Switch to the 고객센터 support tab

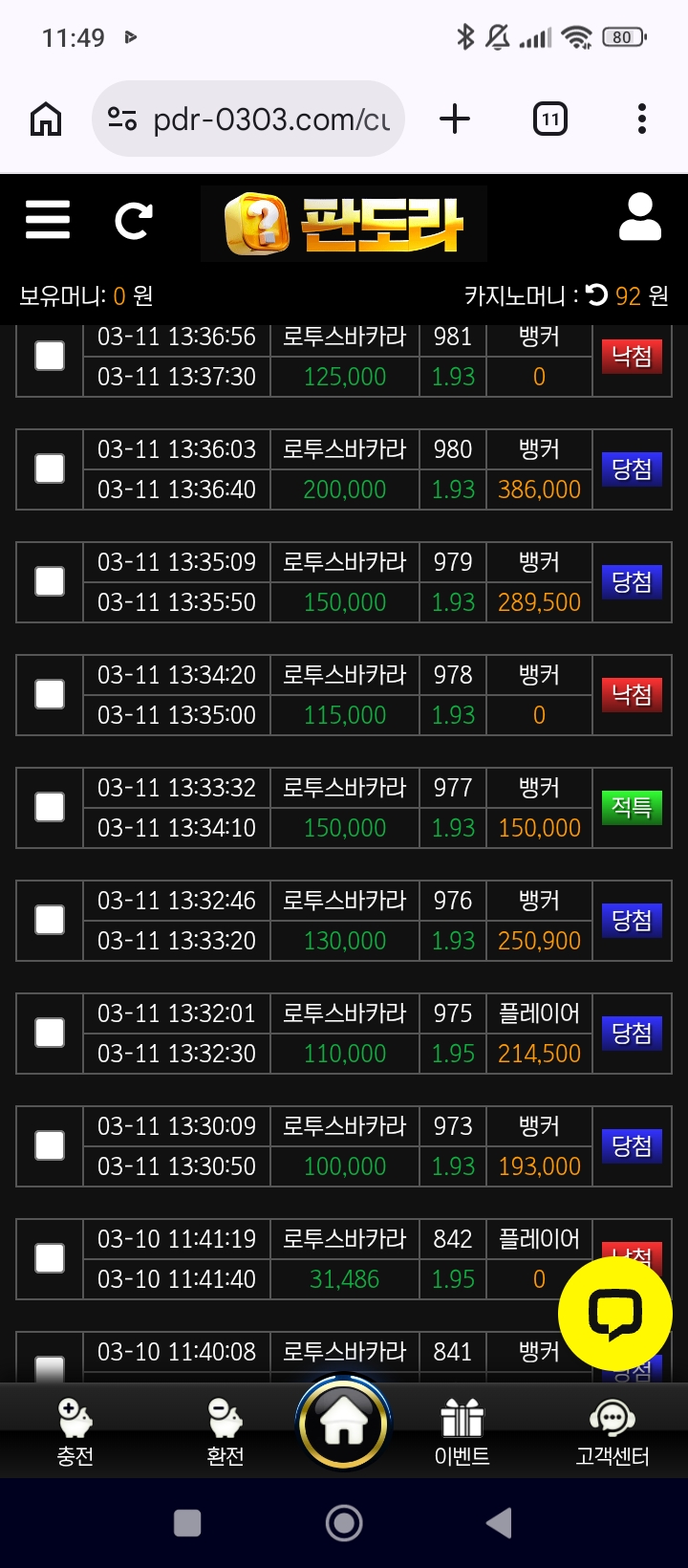[613, 1431]
